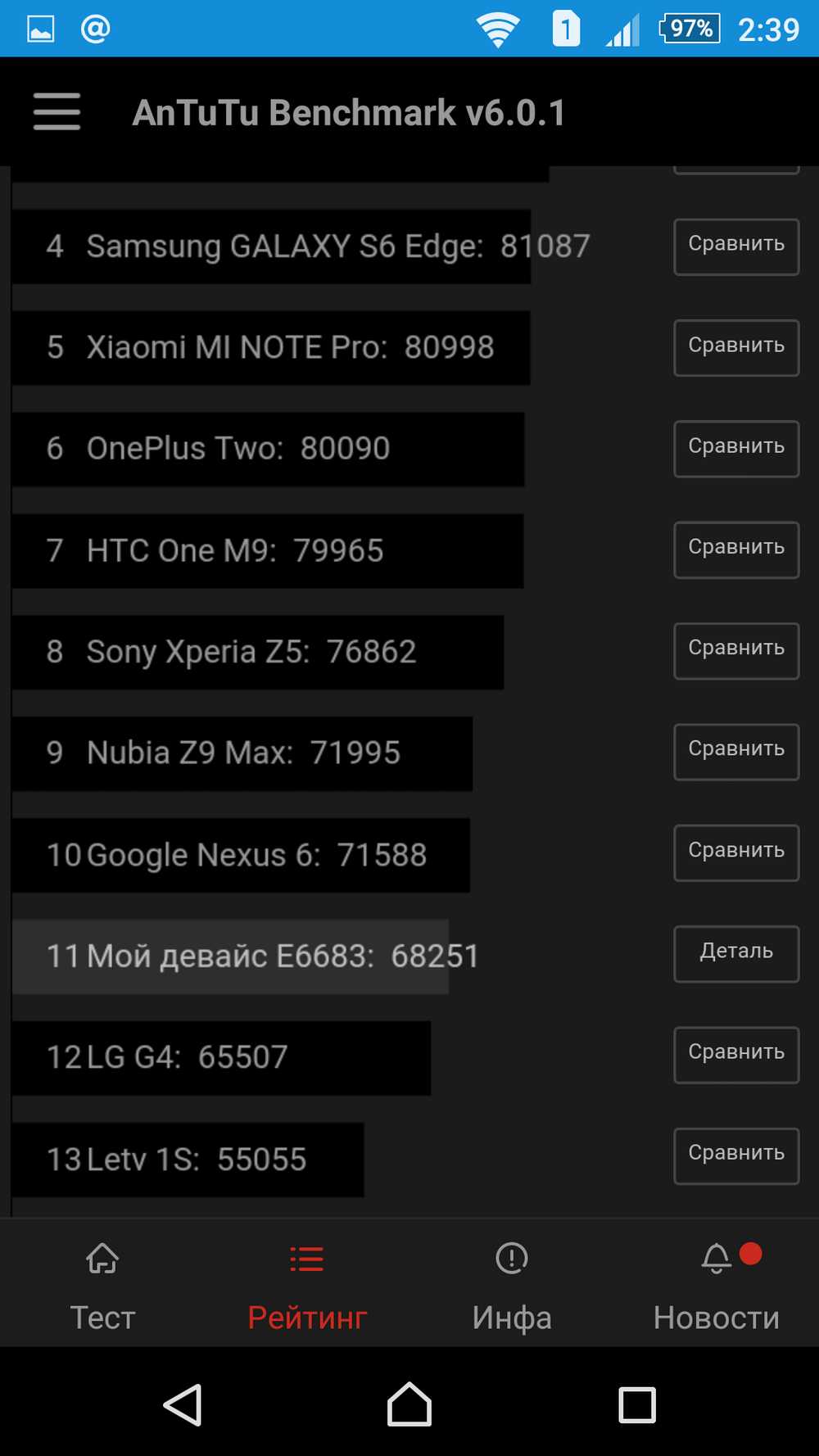Go to the Новости tab
Screen dimensions: 819x1456
tap(717, 1284)
